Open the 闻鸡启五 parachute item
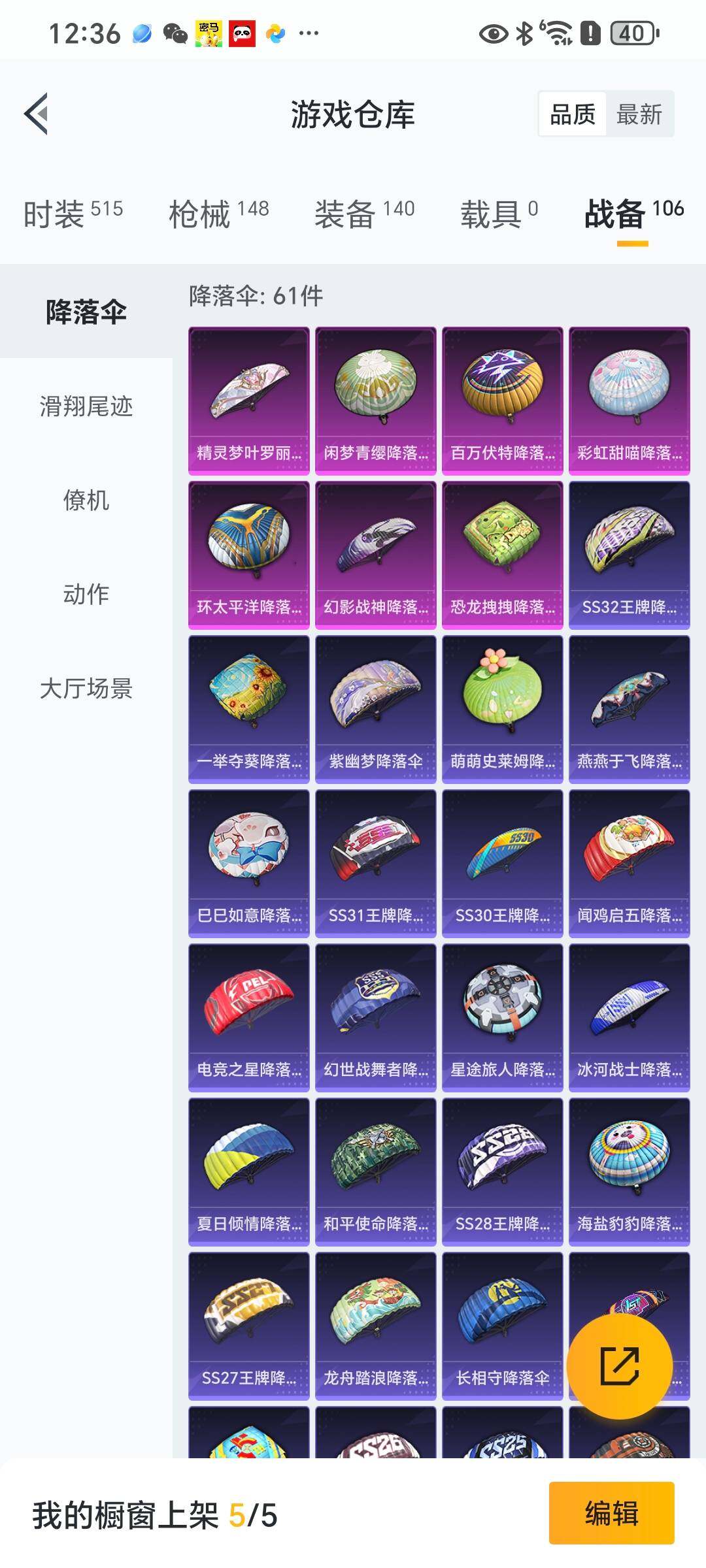Image resolution: width=706 pixels, height=1568 pixels. [630, 864]
